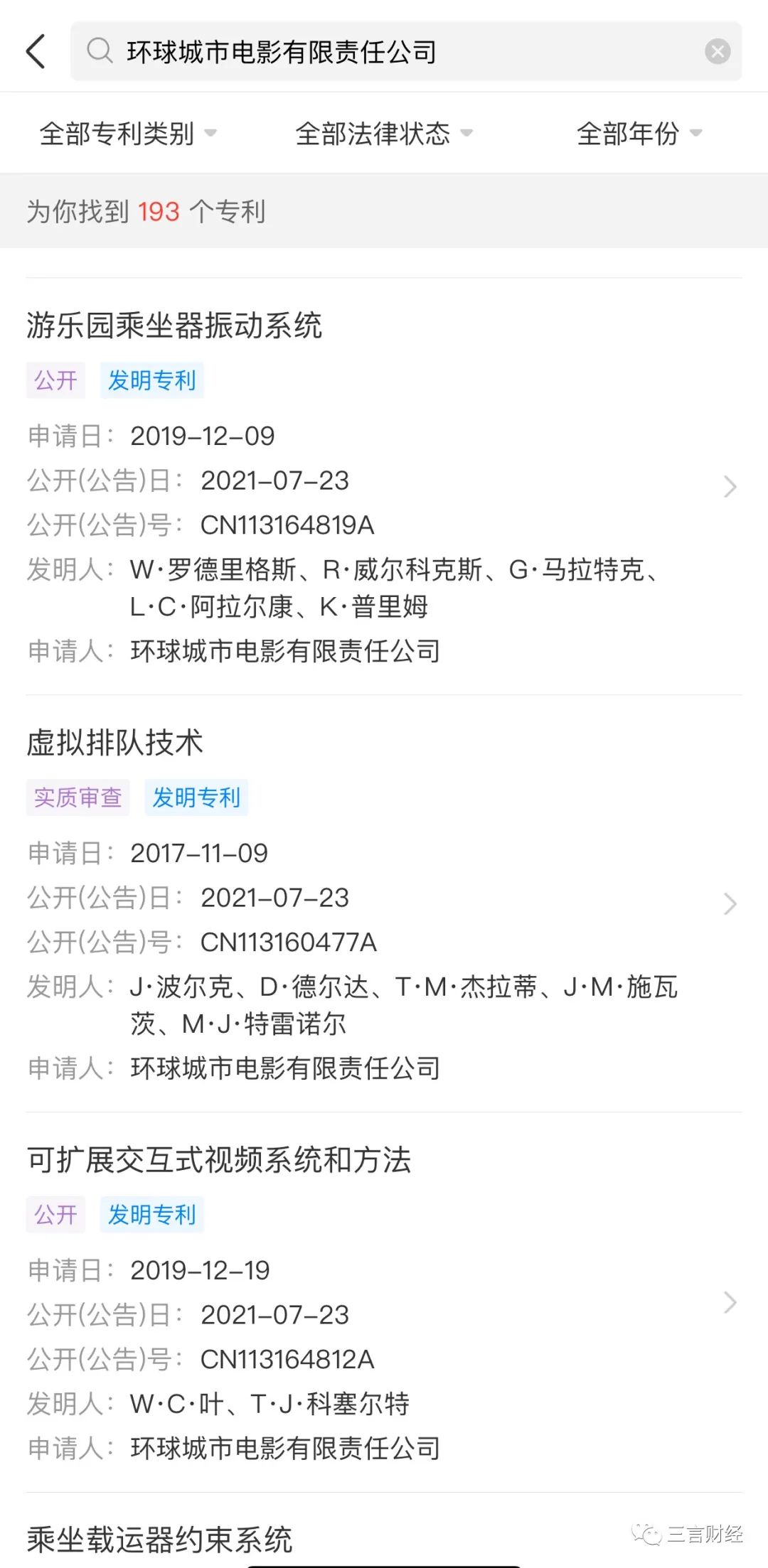This screenshot has height=1568, width=768.
Task: Select the 全部年份 year filter
Action: click(639, 133)
